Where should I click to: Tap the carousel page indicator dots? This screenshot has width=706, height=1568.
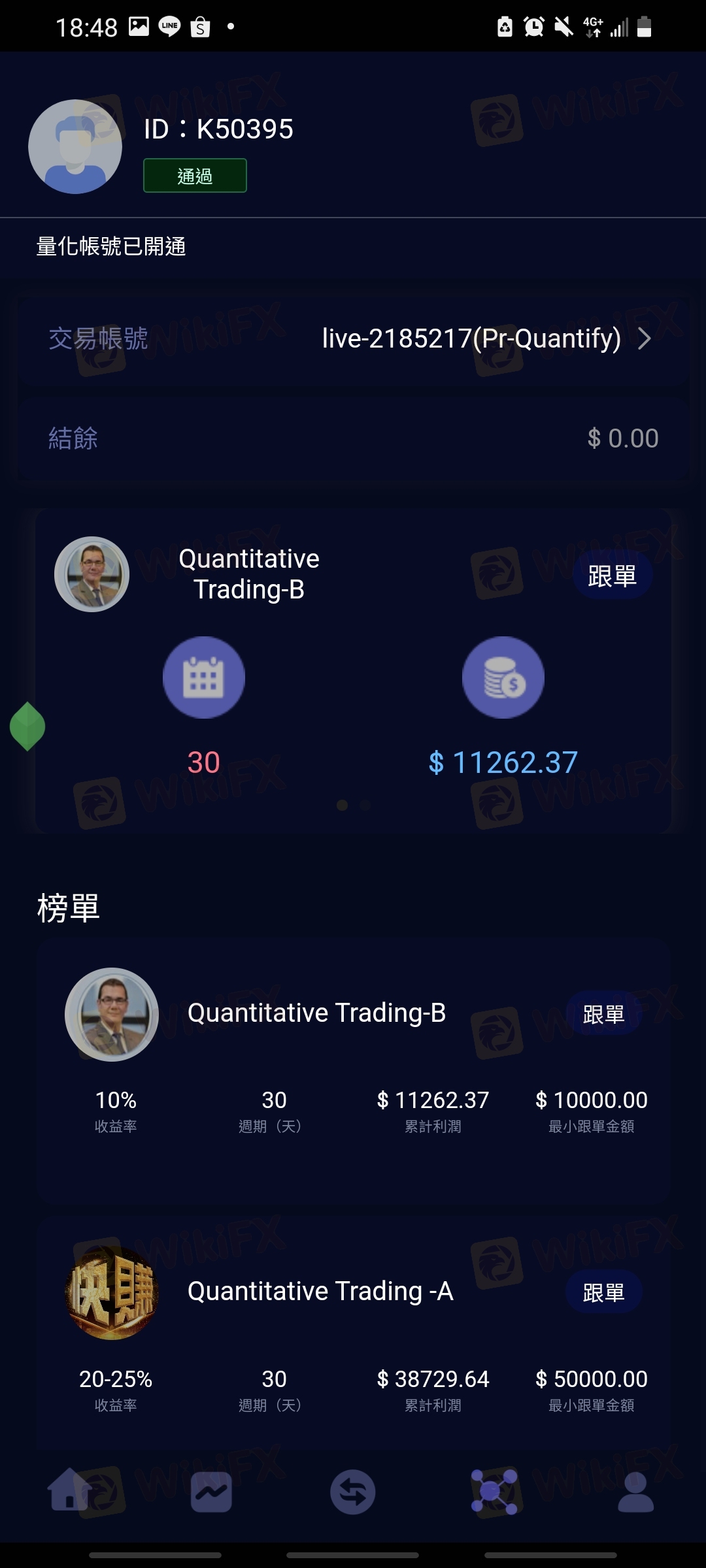click(353, 805)
